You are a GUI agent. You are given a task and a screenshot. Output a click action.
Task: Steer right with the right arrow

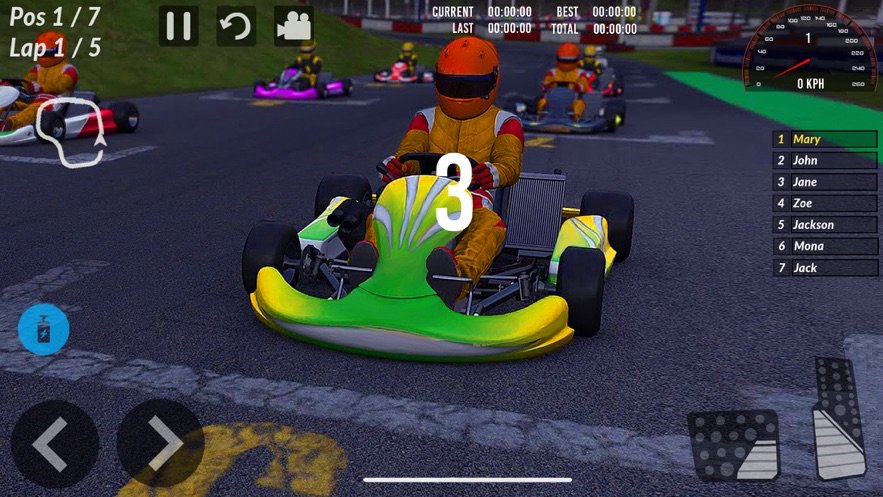click(160, 443)
